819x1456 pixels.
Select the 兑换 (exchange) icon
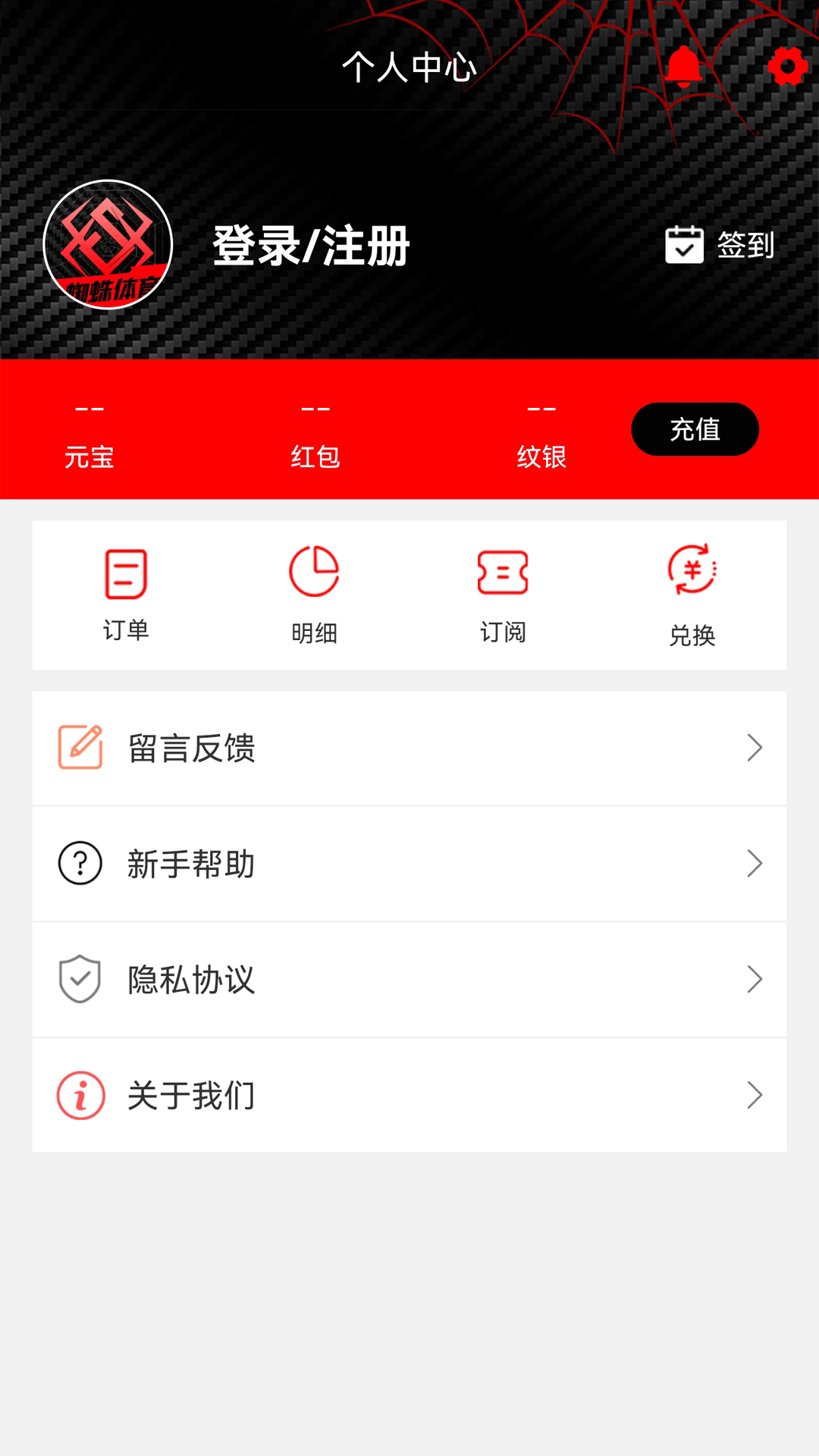pos(692,594)
